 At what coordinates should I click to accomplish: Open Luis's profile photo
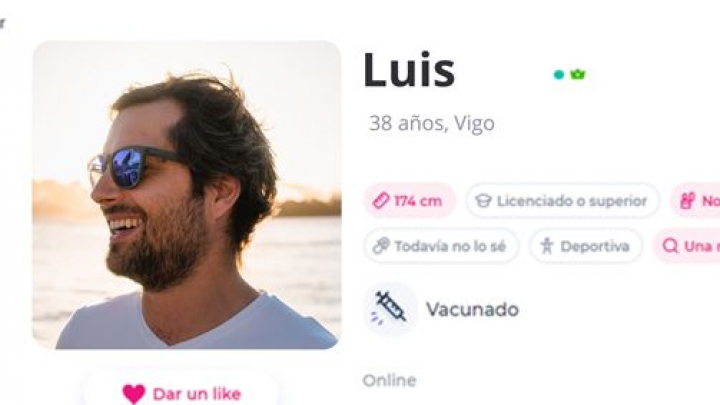point(187,195)
